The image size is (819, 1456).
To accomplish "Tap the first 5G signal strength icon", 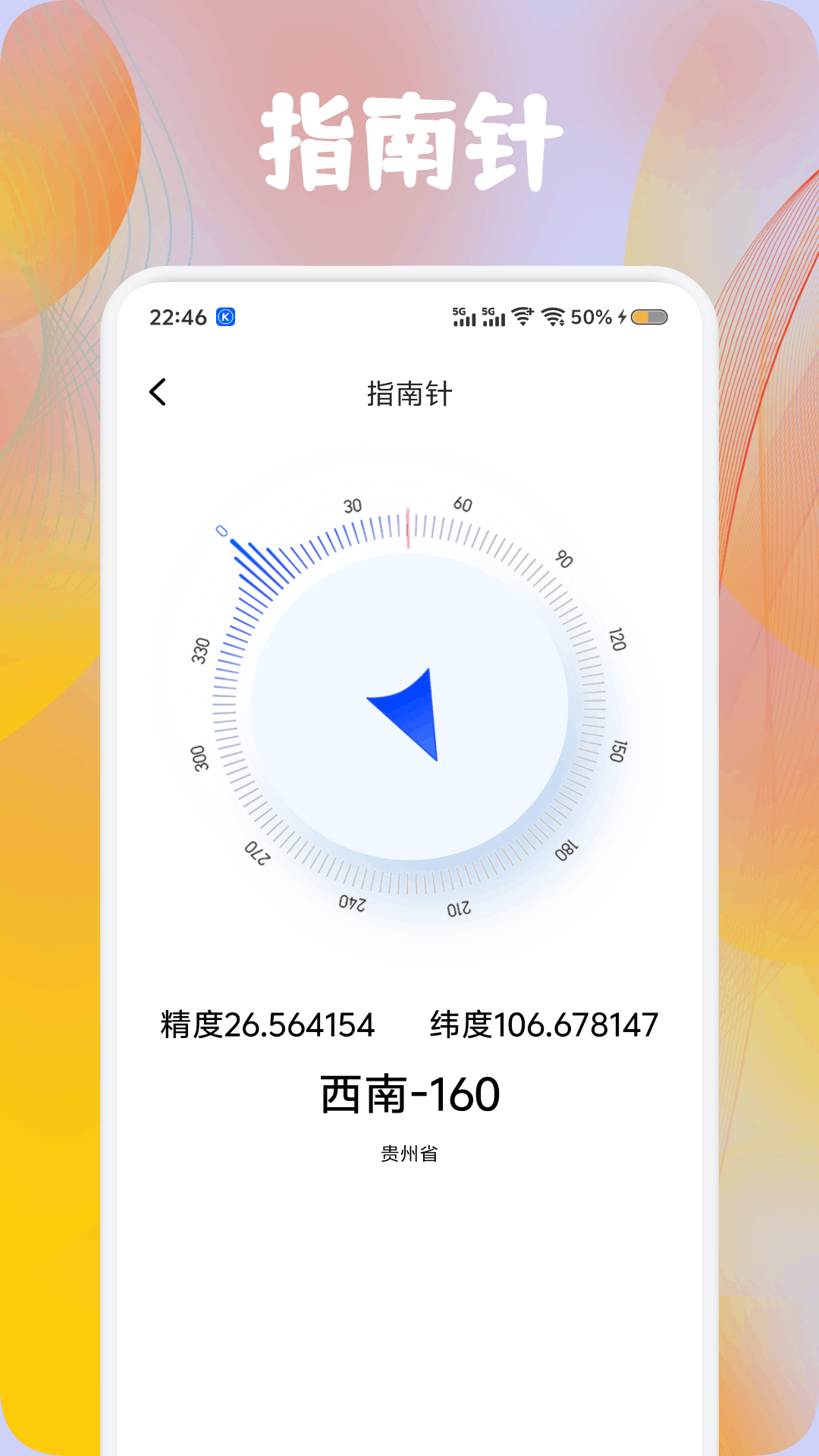I will pyautogui.click(x=463, y=316).
